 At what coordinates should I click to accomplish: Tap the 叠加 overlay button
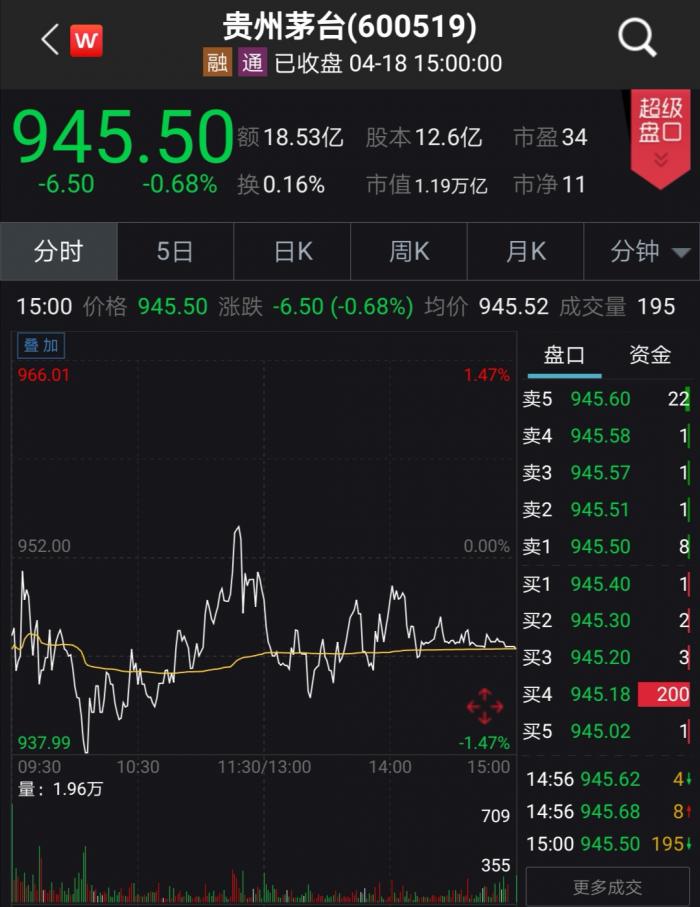click(x=41, y=346)
